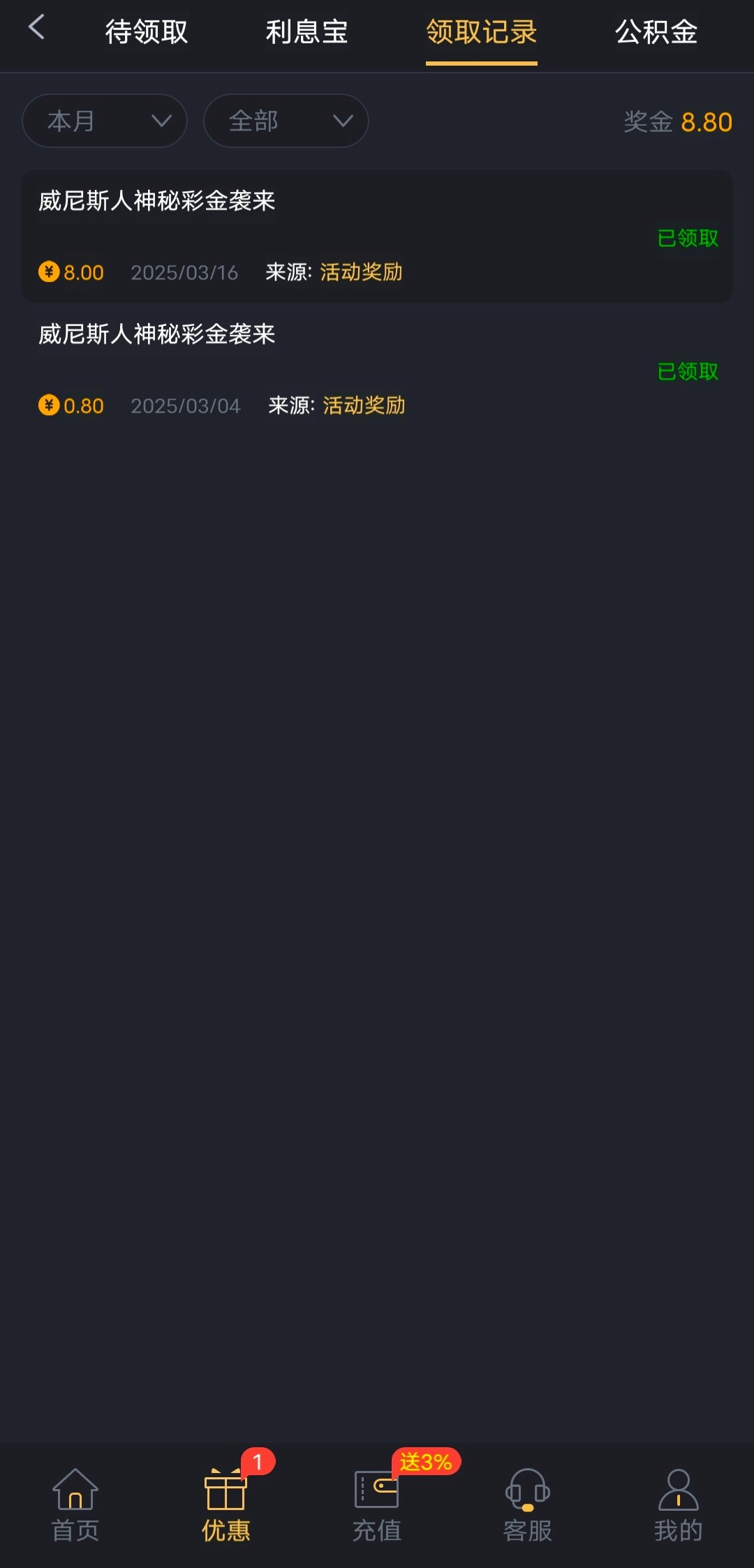Select the 领取记录 tab
The width and height of the screenshot is (754, 1568).
[x=481, y=32]
